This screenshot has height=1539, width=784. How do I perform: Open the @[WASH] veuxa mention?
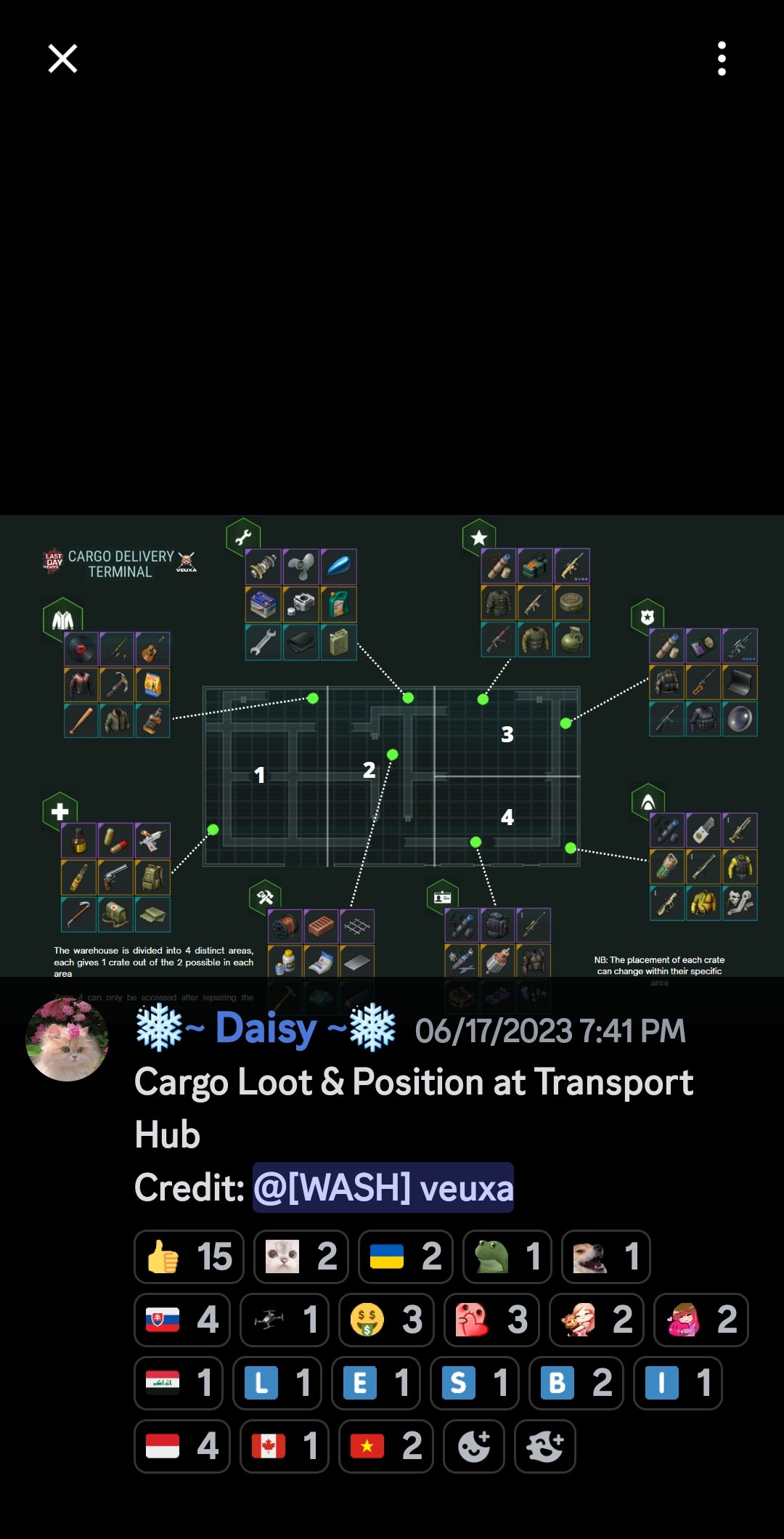tap(383, 1188)
